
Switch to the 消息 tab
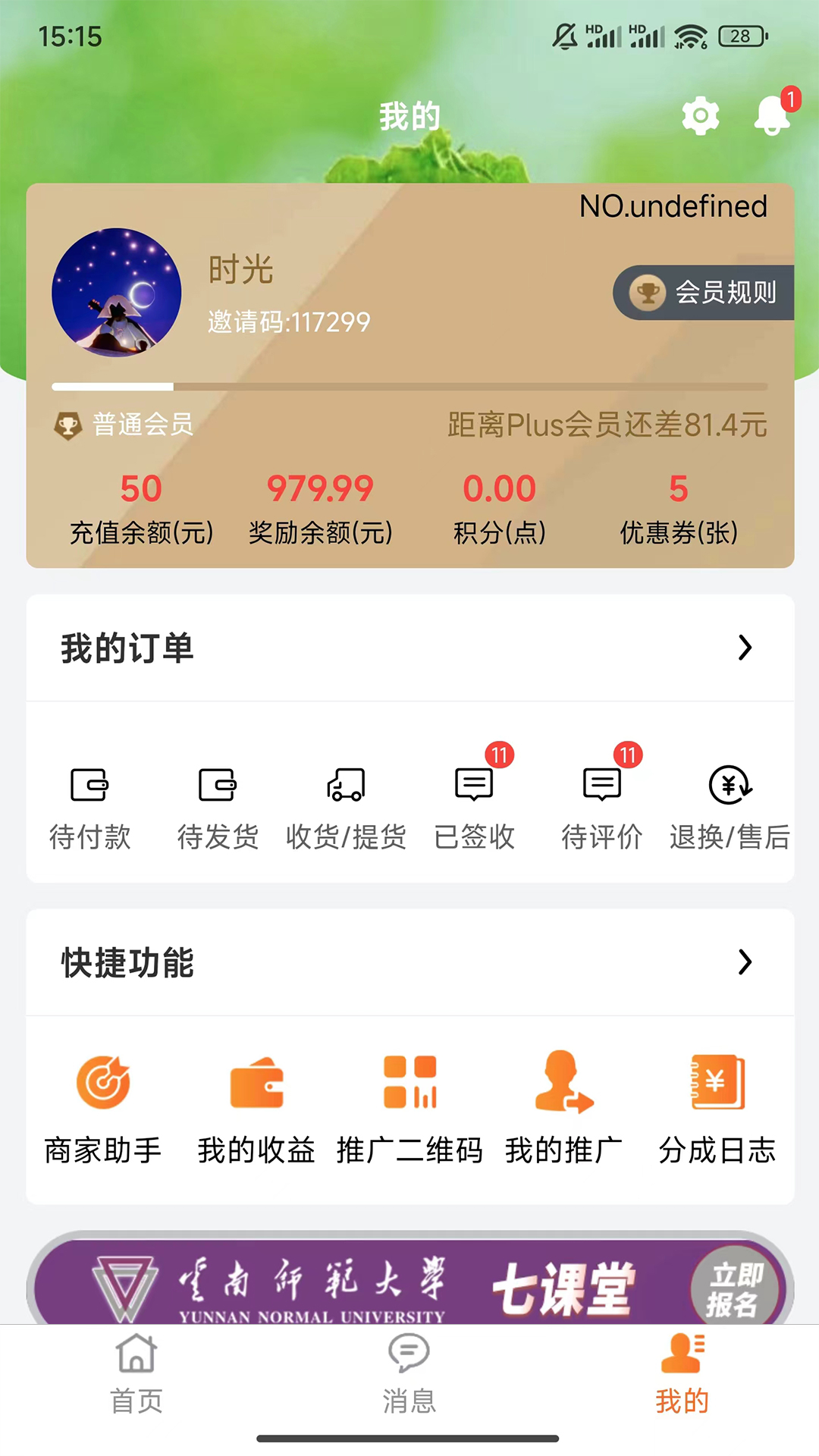pos(409,1374)
